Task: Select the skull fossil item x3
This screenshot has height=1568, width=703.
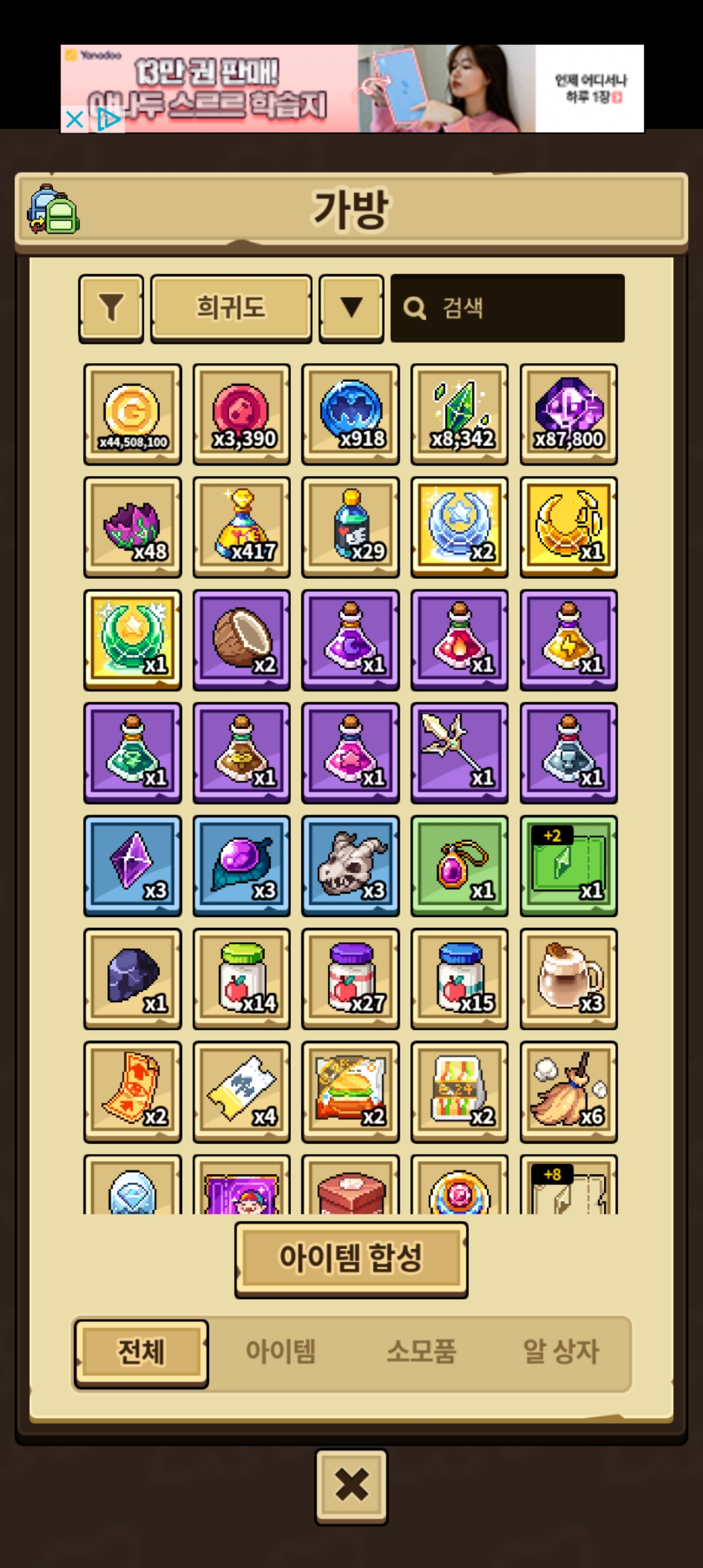Action: (350, 866)
